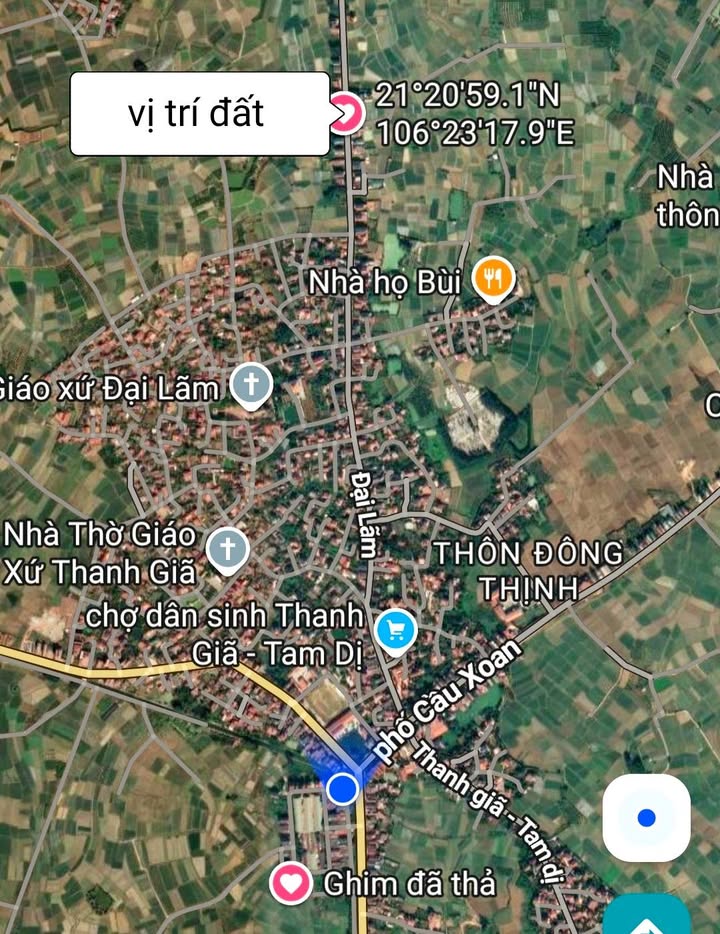This screenshot has width=720, height=934.
Task: Select the Ghim đã thả dropped pin
Action: (x=291, y=884)
